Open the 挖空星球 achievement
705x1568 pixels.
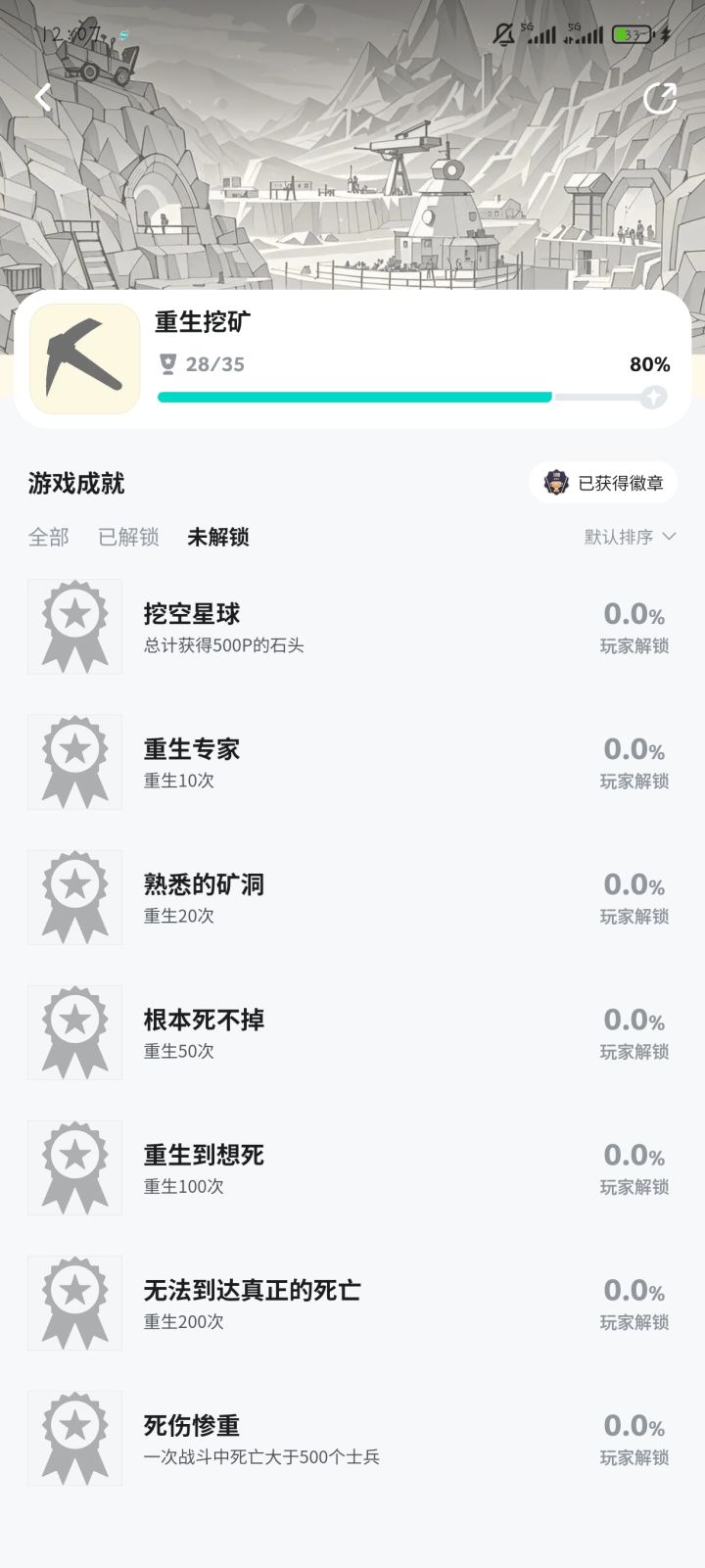tap(352, 627)
